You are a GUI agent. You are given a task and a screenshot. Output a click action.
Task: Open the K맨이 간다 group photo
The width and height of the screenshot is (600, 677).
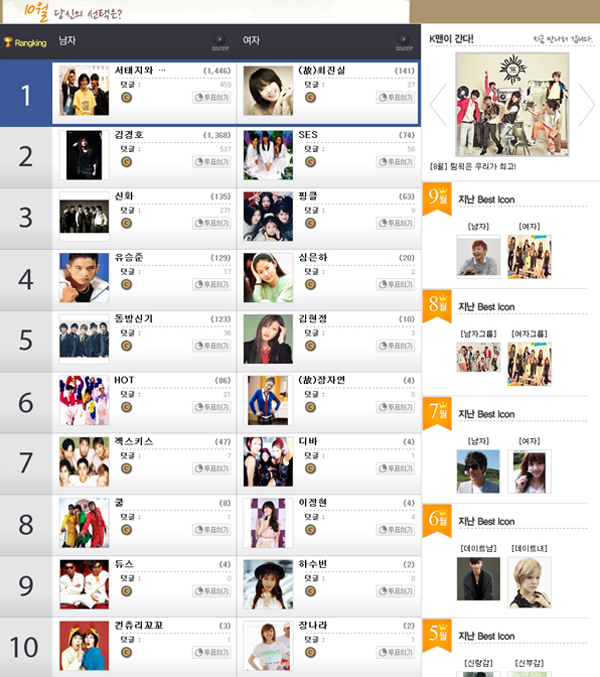511,104
